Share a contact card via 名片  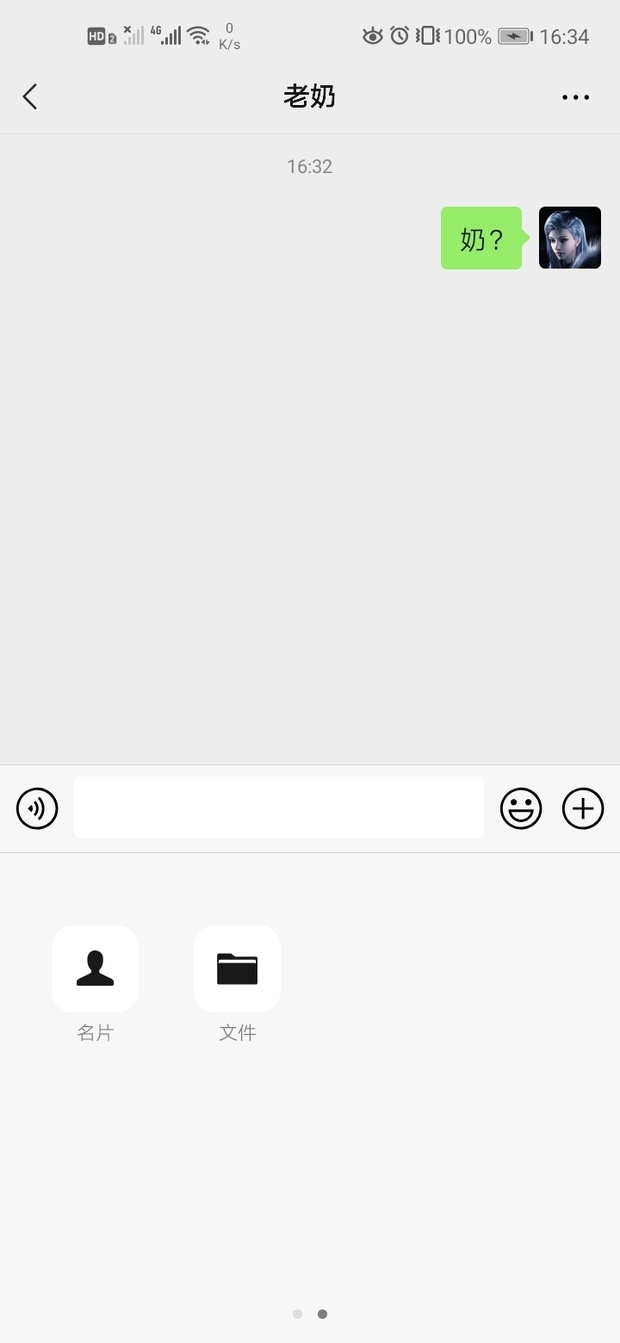(95, 969)
